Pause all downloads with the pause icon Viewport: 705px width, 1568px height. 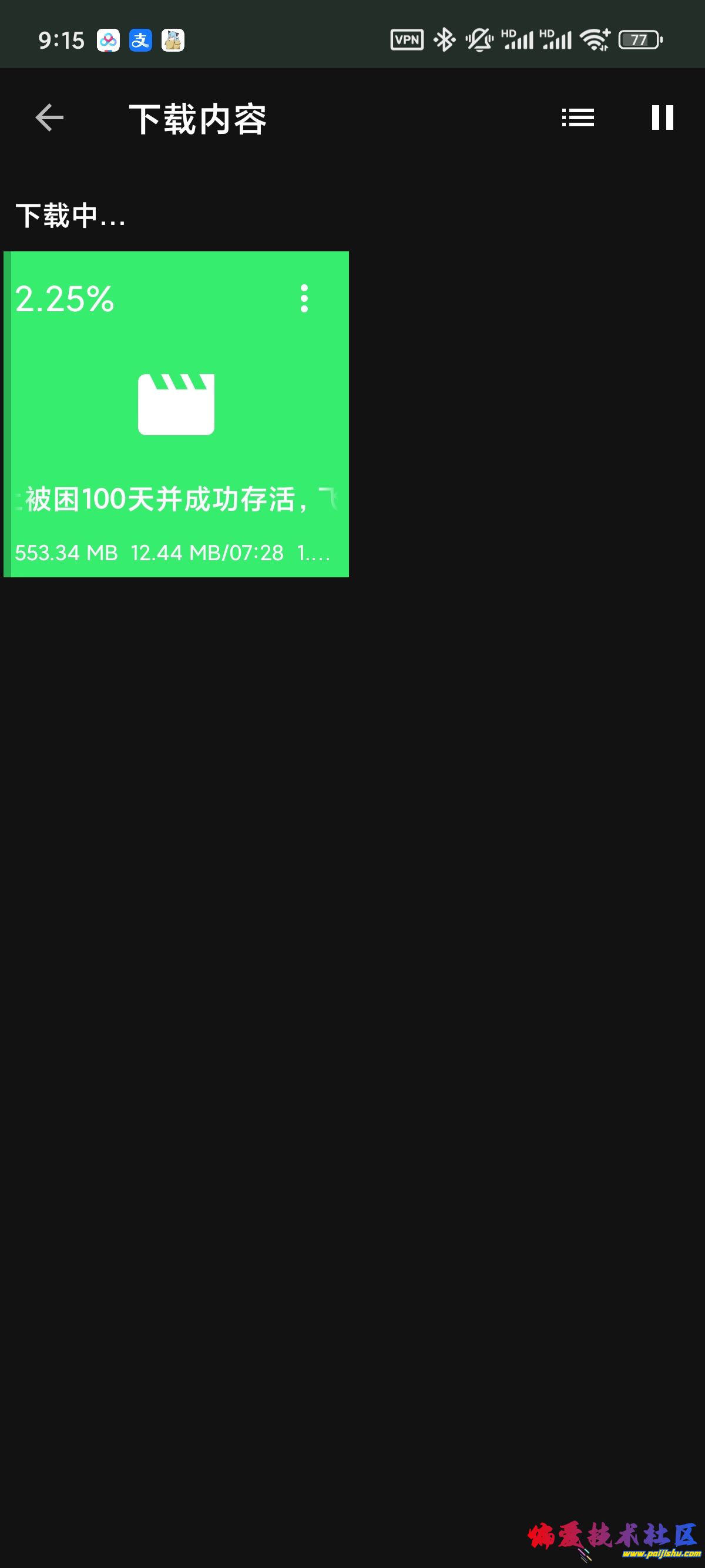(x=663, y=118)
